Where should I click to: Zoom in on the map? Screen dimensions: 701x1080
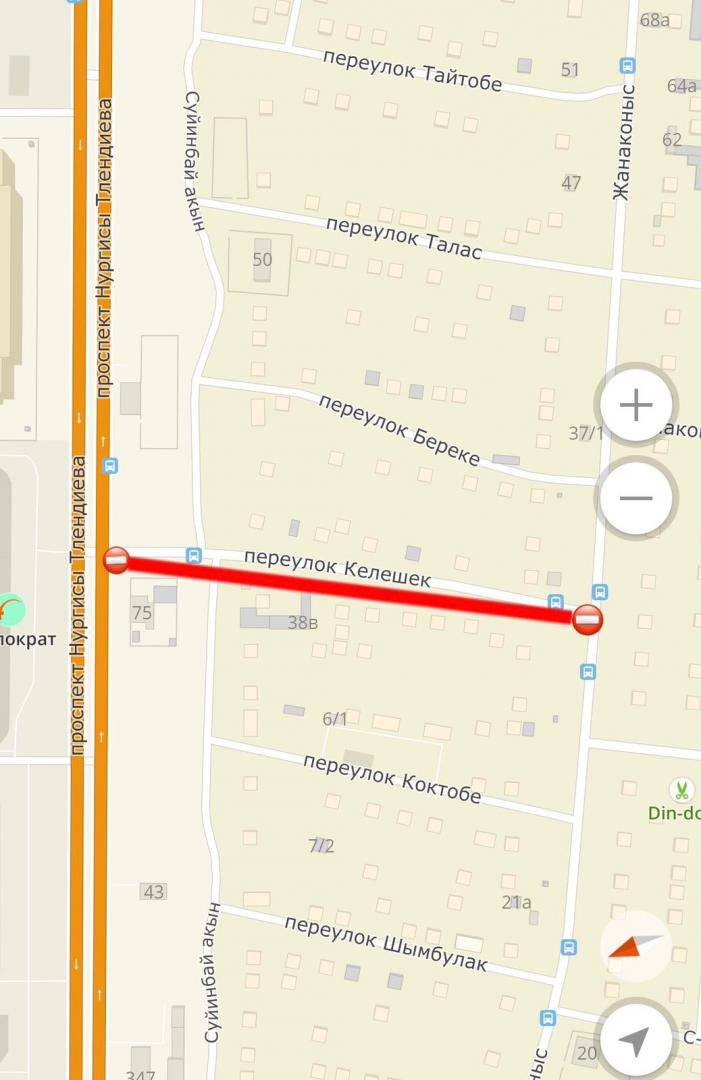(636, 405)
